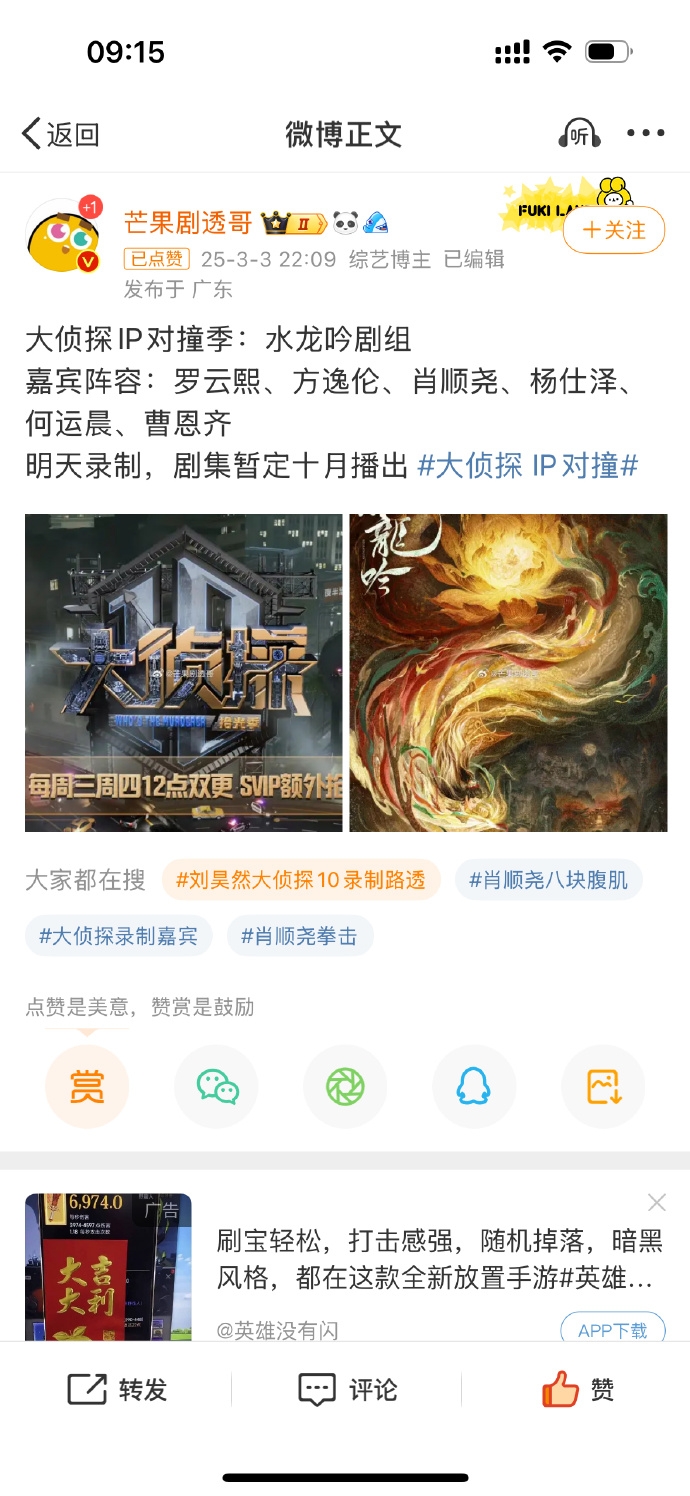Save the post as a picture
The width and height of the screenshot is (690, 1496).
(x=603, y=1087)
